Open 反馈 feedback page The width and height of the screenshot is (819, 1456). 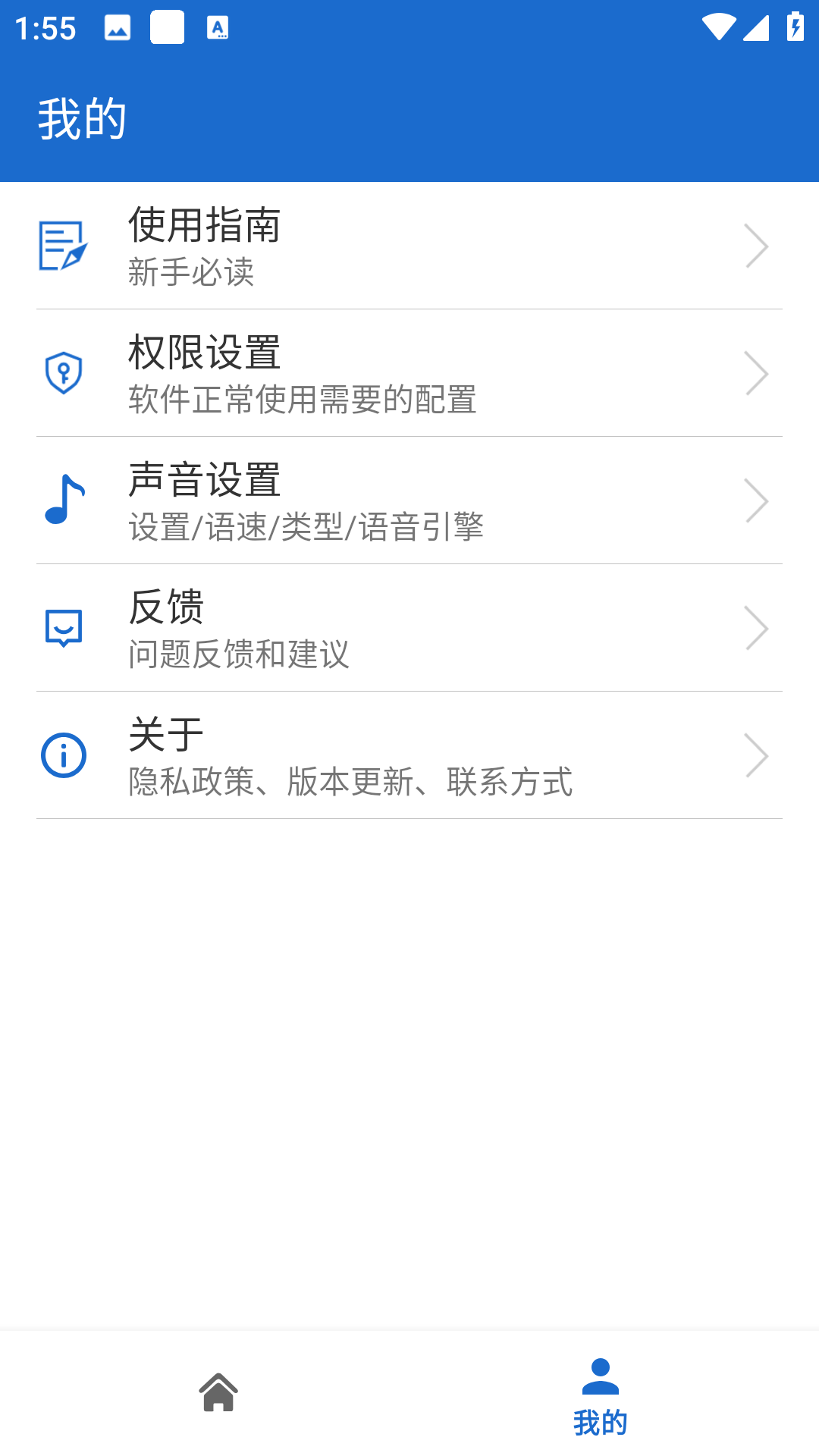click(x=409, y=628)
